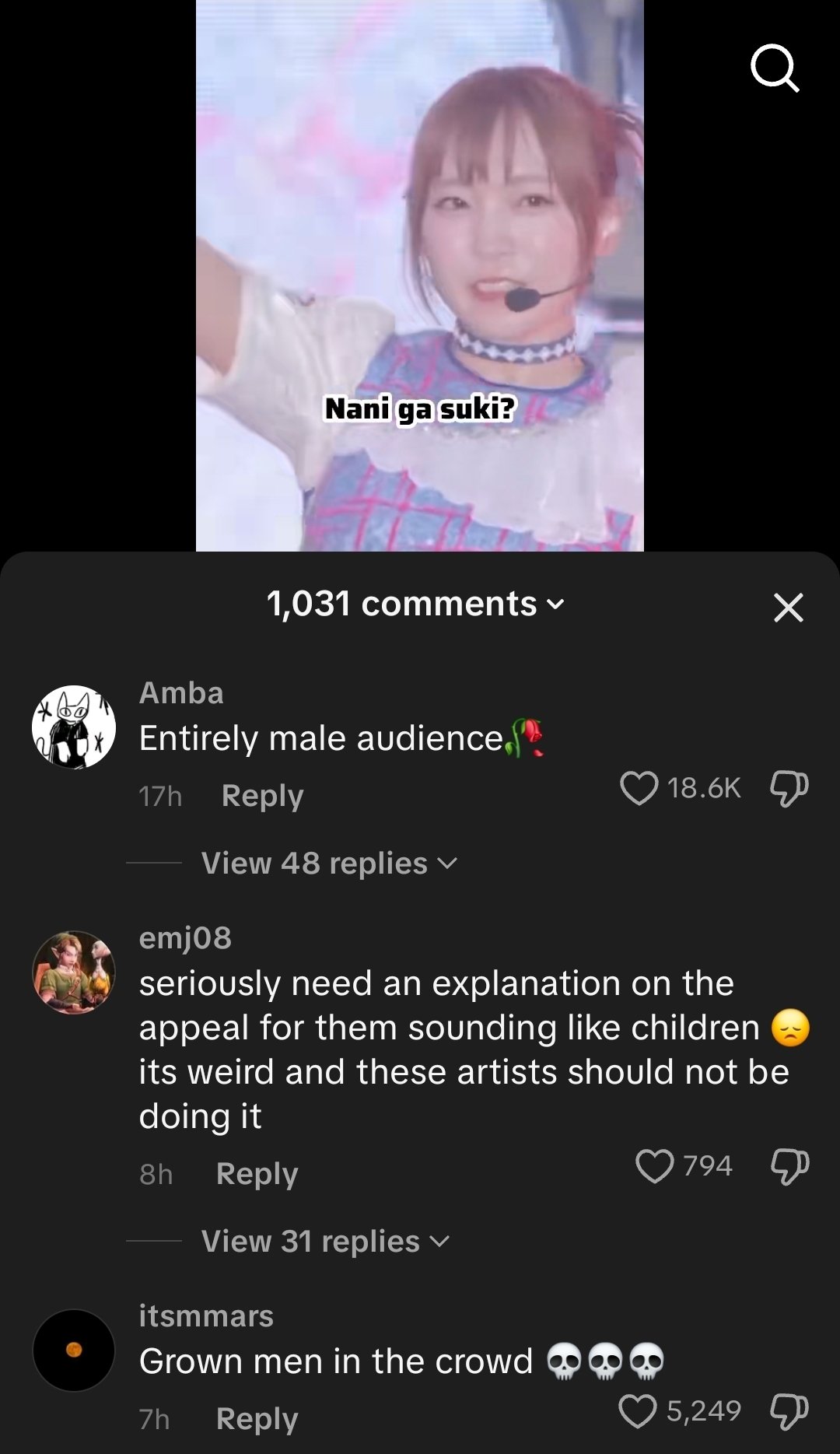The image size is (840, 1454).
Task: View the username Amba's profile
Action: pos(181,693)
